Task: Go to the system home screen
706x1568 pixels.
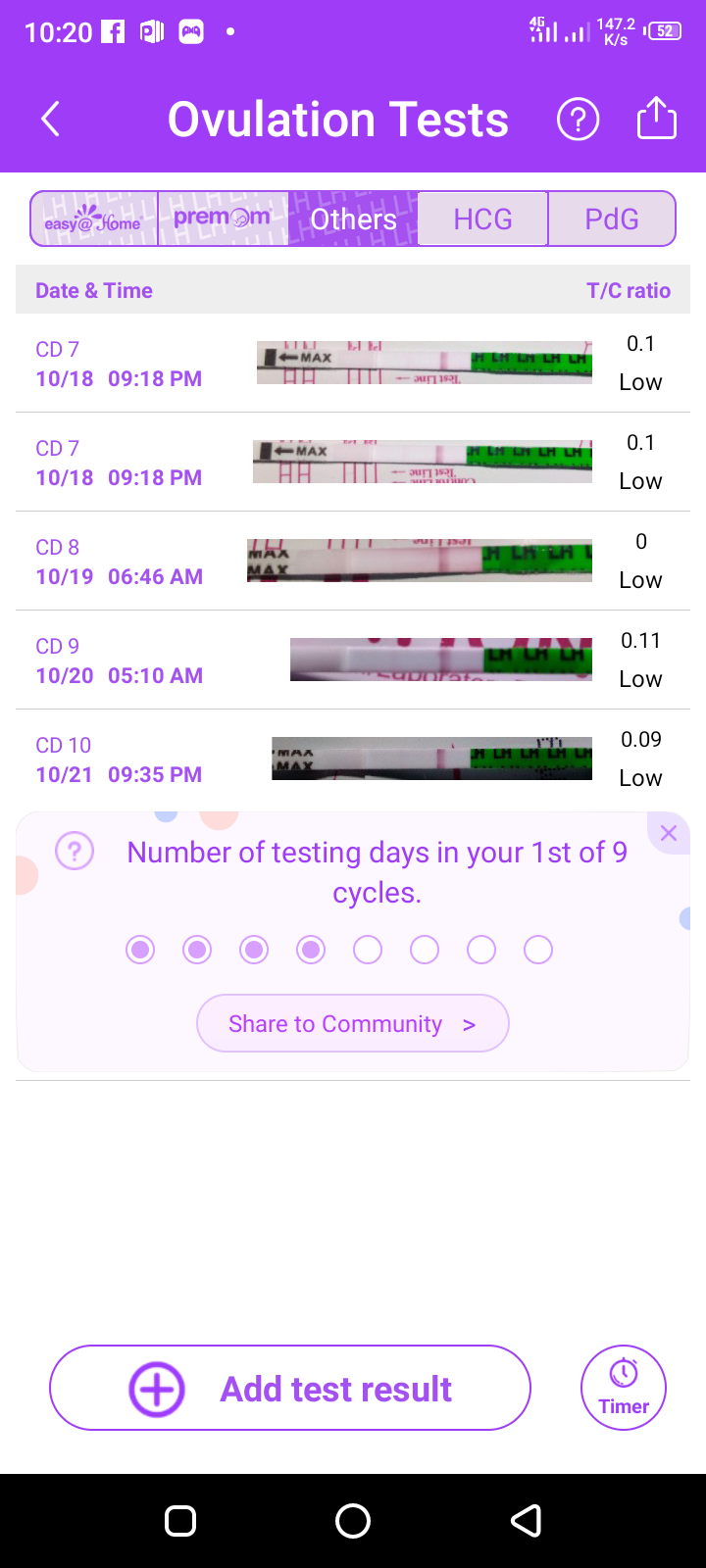Action: pos(353,1521)
